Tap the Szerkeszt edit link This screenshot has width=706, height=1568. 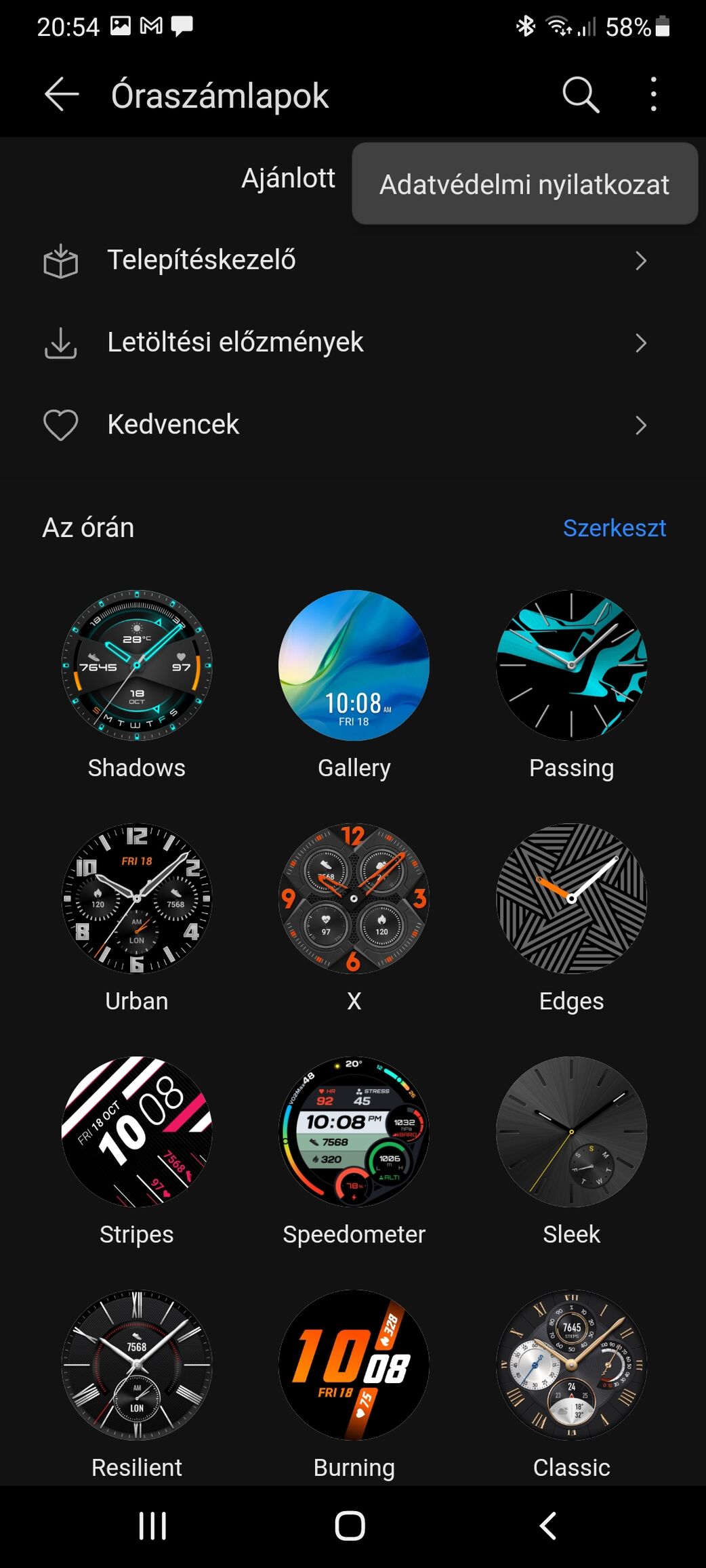coord(615,528)
